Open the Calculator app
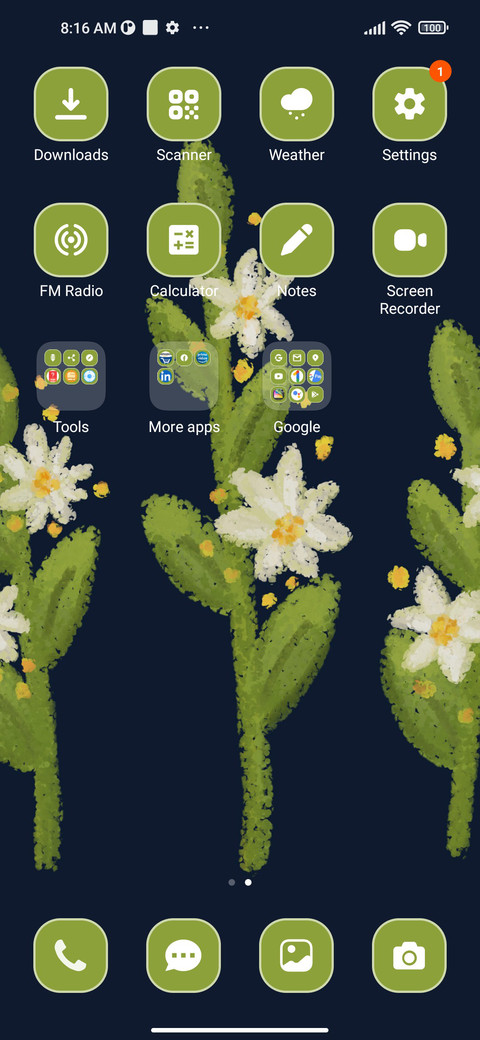 (184, 240)
